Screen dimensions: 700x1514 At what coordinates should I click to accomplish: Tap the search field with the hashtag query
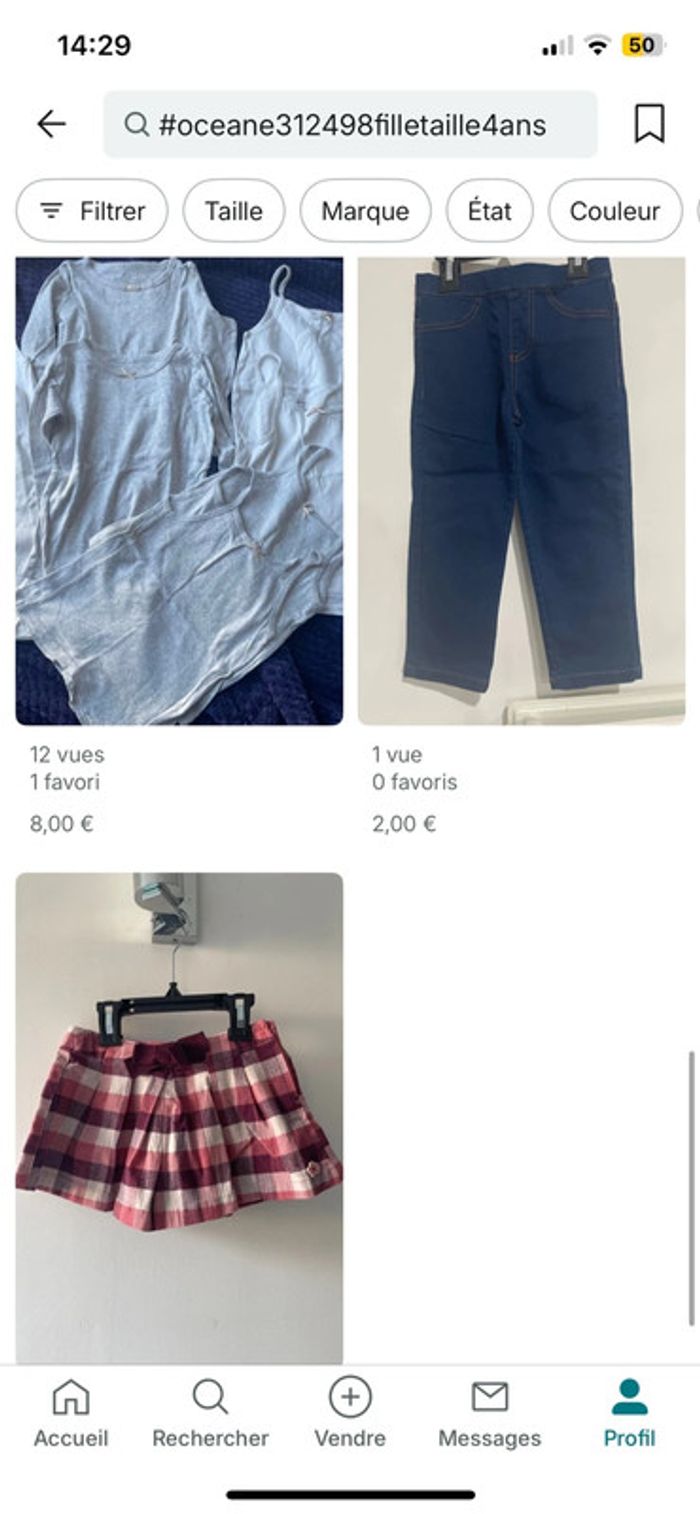350,125
